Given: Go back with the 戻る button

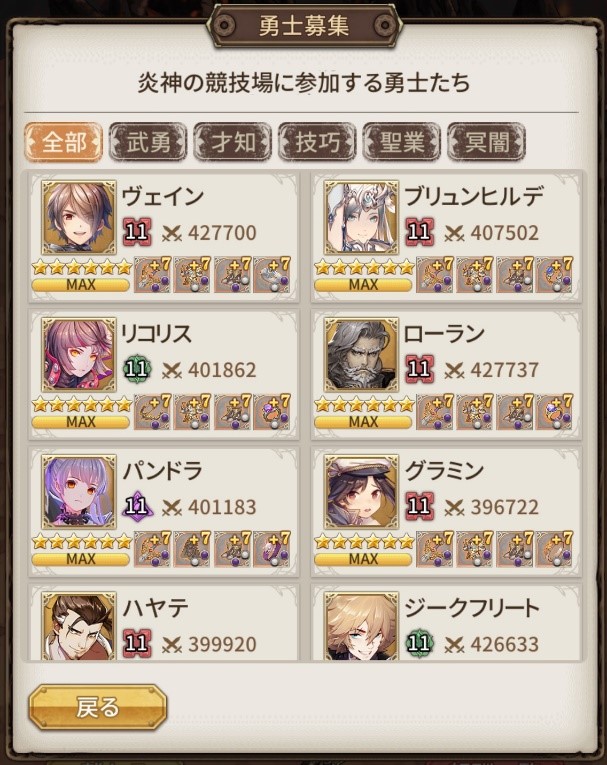Looking at the screenshot, I should 97,708.
